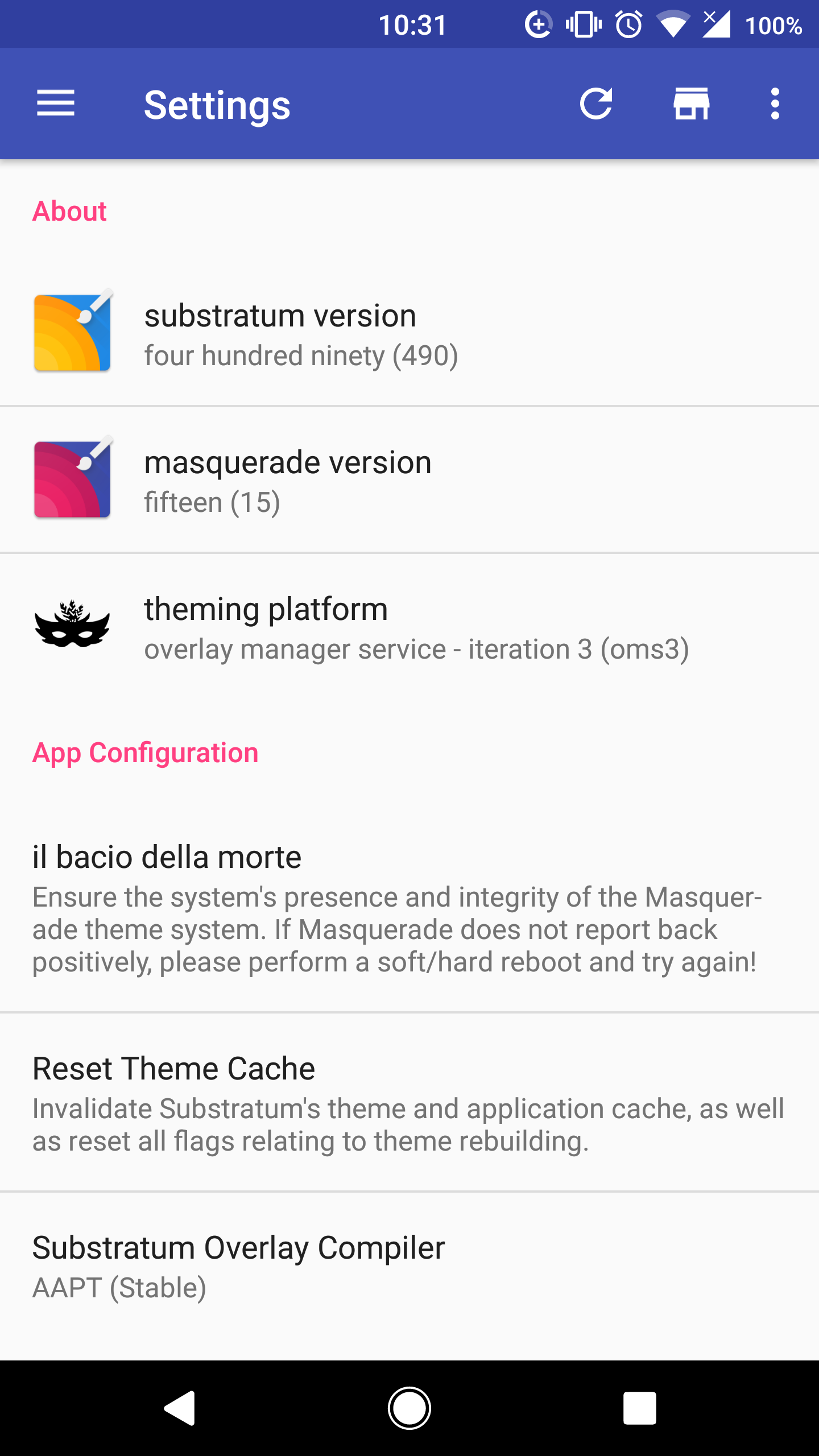
Task: Select the masquerade version row
Action: (x=409, y=480)
